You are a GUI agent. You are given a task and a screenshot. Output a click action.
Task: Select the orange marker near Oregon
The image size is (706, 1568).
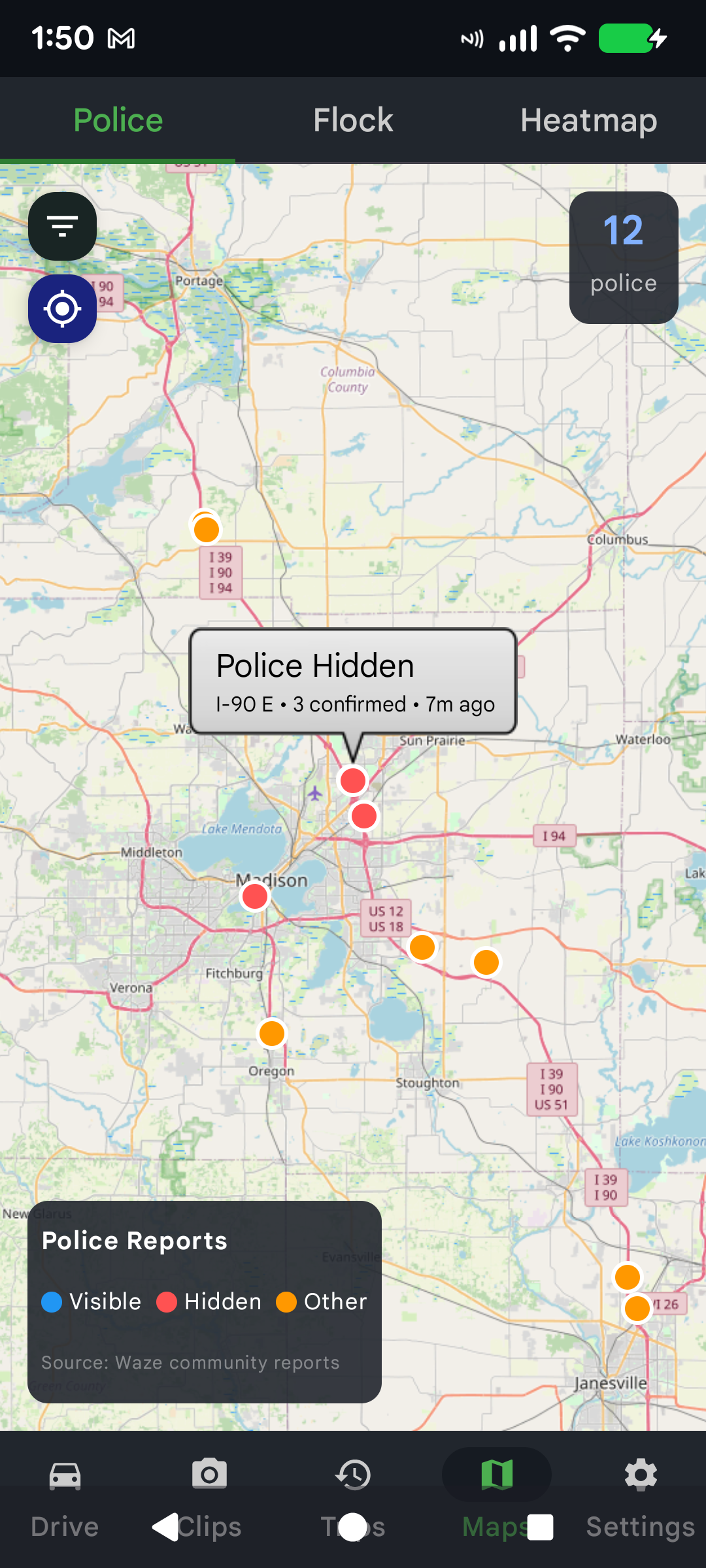272,1034
